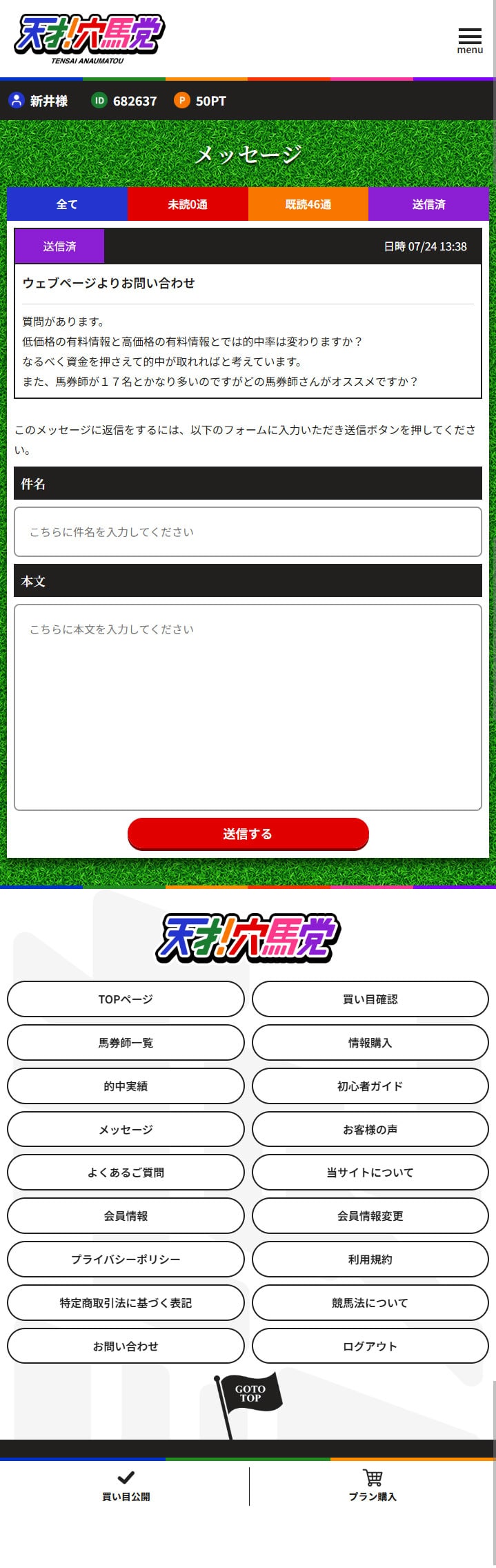Viewport: 496px width, 1568px height.
Task: Switch to the 既読46通 tab
Action: (308, 204)
